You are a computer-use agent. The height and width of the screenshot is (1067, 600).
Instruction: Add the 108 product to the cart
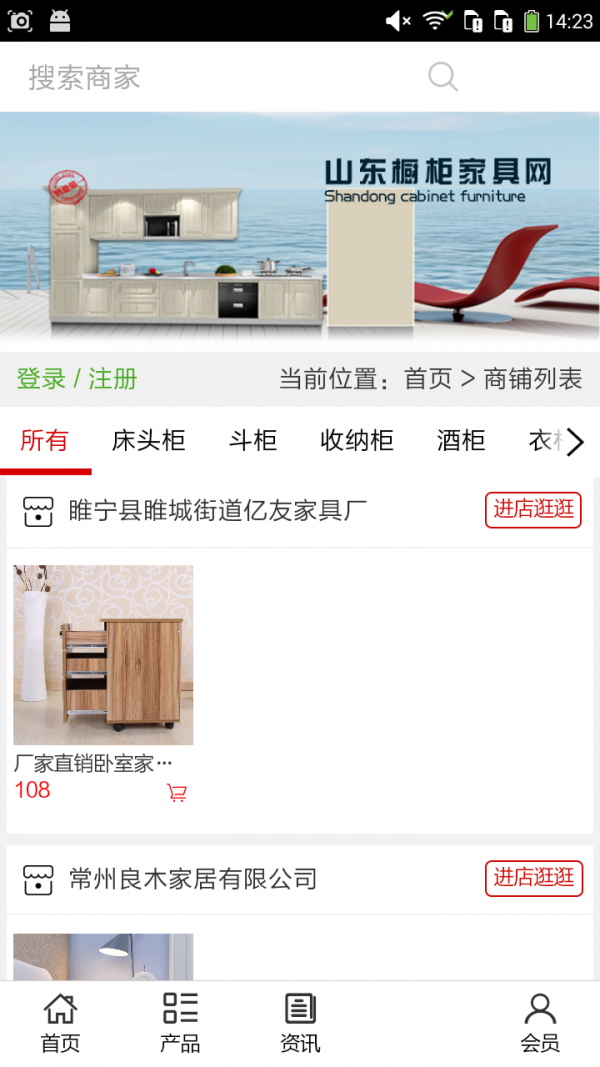point(177,792)
